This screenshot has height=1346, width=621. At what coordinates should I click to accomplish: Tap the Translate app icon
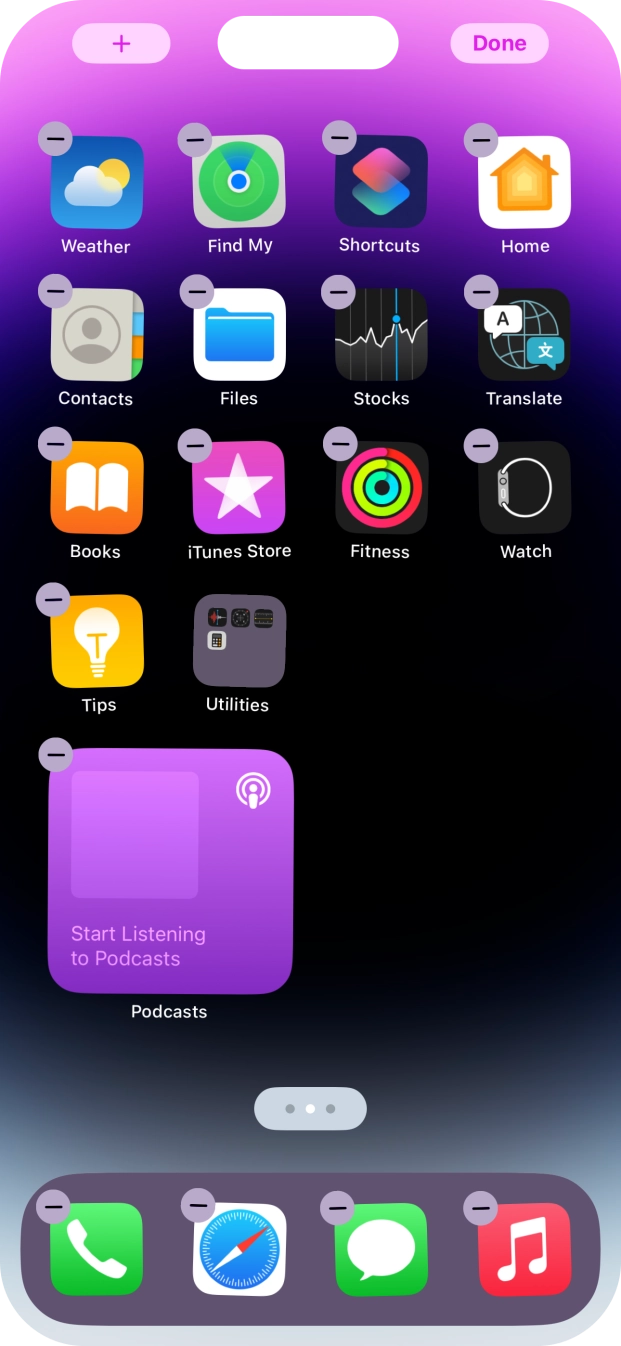525,336
